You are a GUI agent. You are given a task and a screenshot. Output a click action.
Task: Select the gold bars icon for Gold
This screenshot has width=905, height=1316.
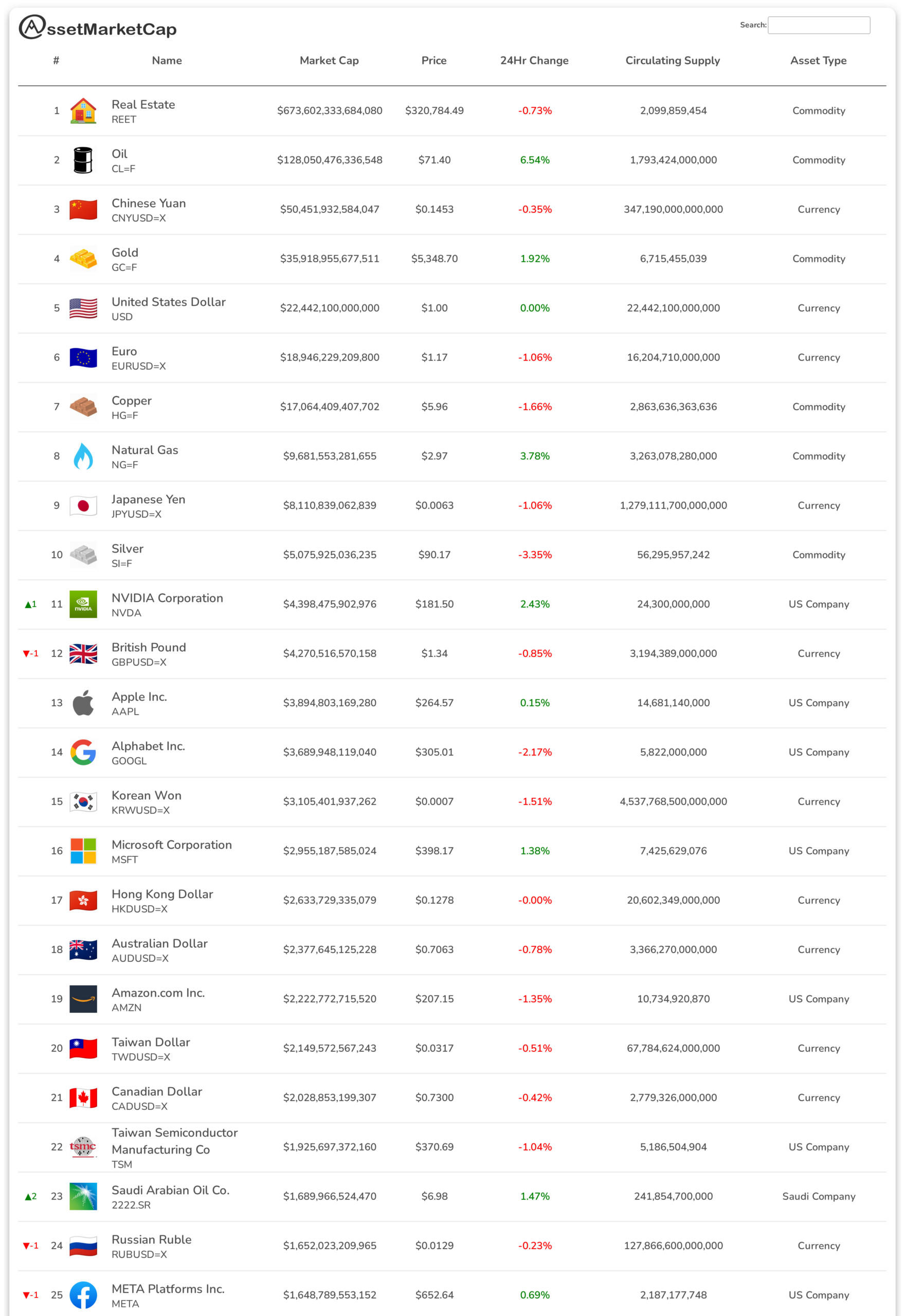(83, 259)
